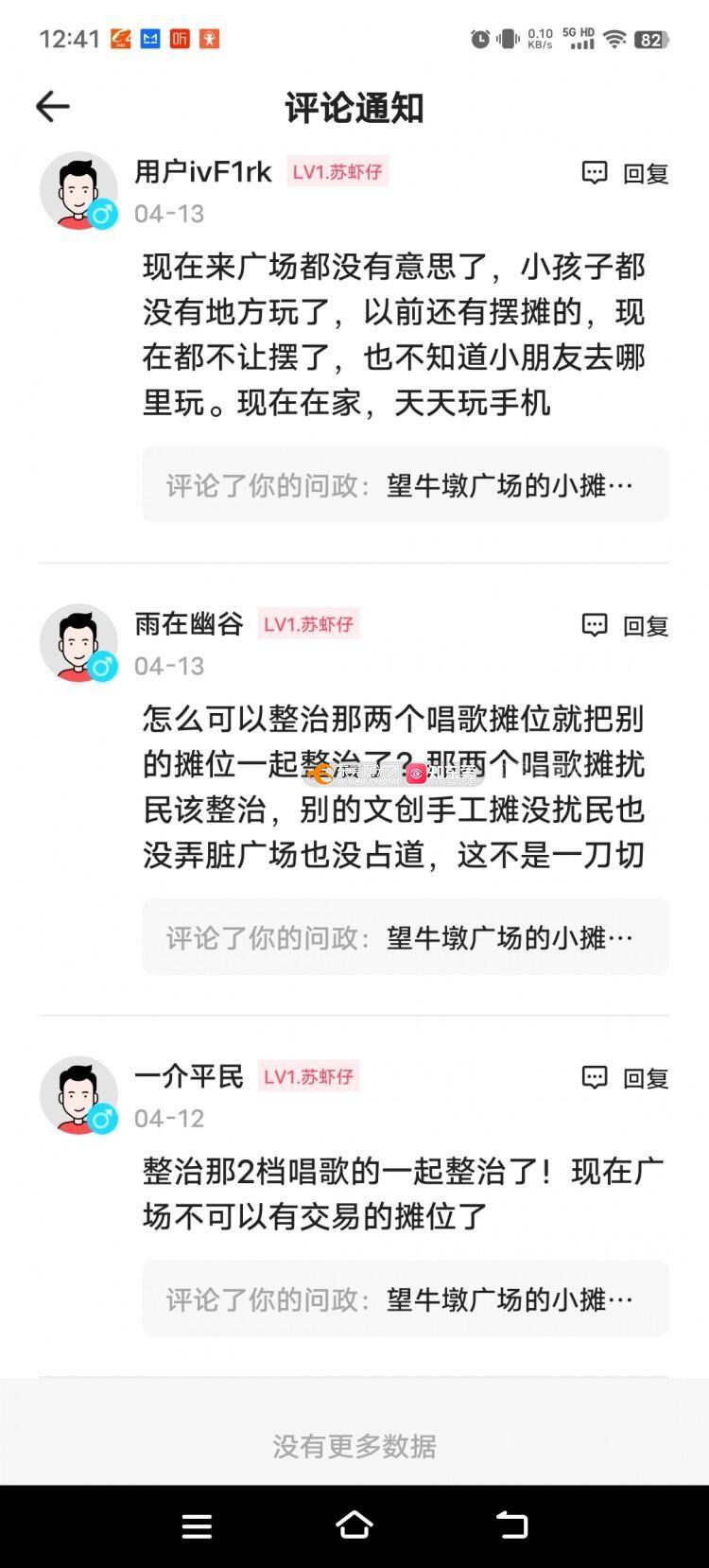Reply to 一介平民's comment
The height and width of the screenshot is (1568, 709).
(x=625, y=1077)
